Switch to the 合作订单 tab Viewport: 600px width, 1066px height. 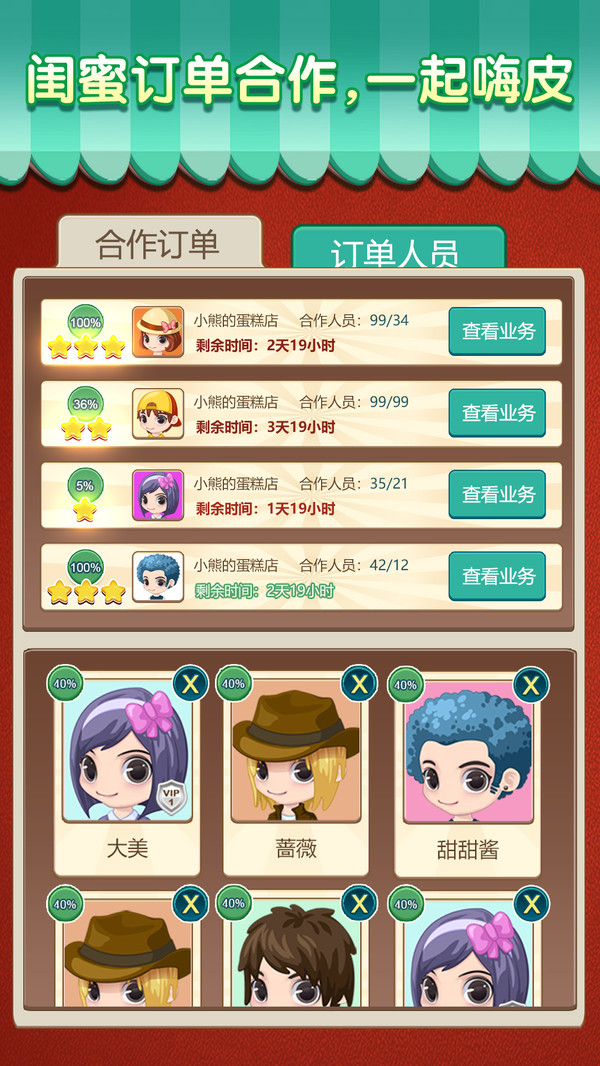click(x=158, y=244)
